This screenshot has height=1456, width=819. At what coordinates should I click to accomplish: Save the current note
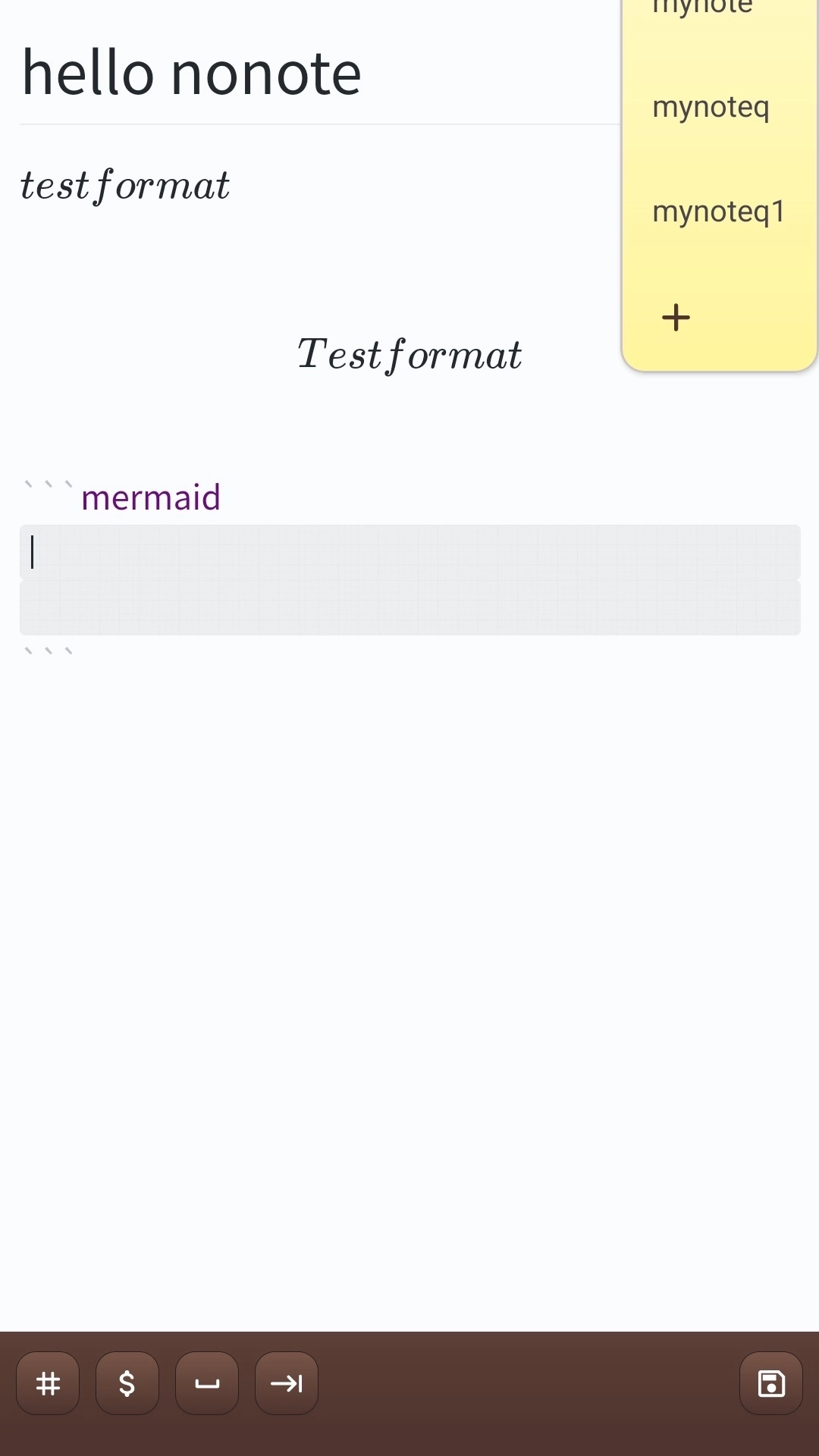coord(771,1383)
